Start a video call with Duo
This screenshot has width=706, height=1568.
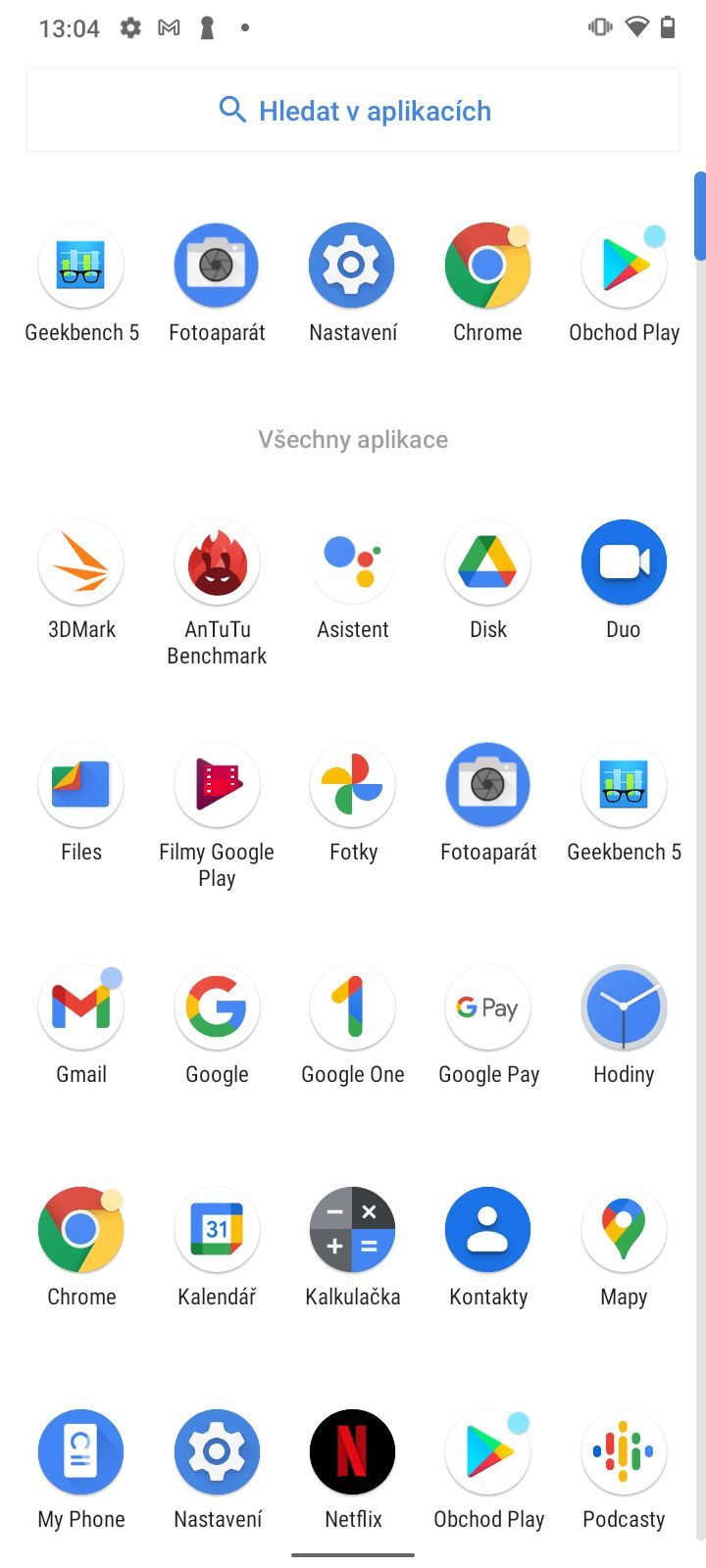[x=624, y=563]
